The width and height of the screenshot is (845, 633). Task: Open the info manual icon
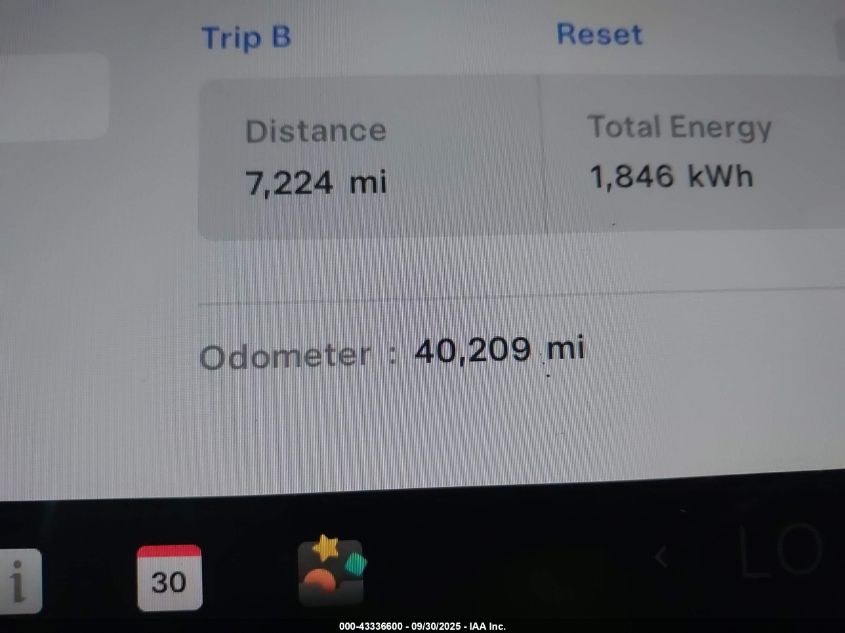17,581
